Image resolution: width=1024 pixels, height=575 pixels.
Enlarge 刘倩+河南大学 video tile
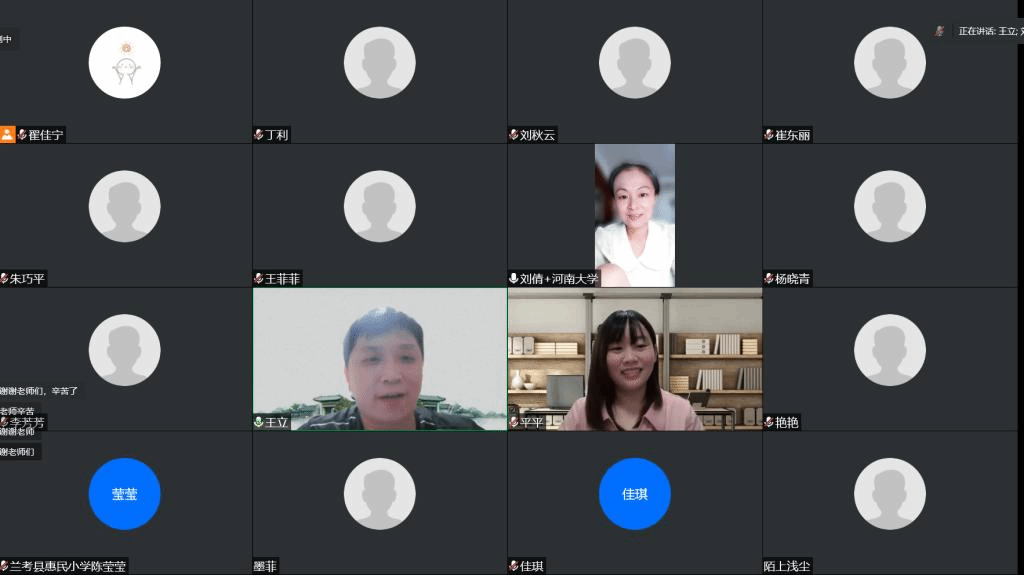coord(634,215)
